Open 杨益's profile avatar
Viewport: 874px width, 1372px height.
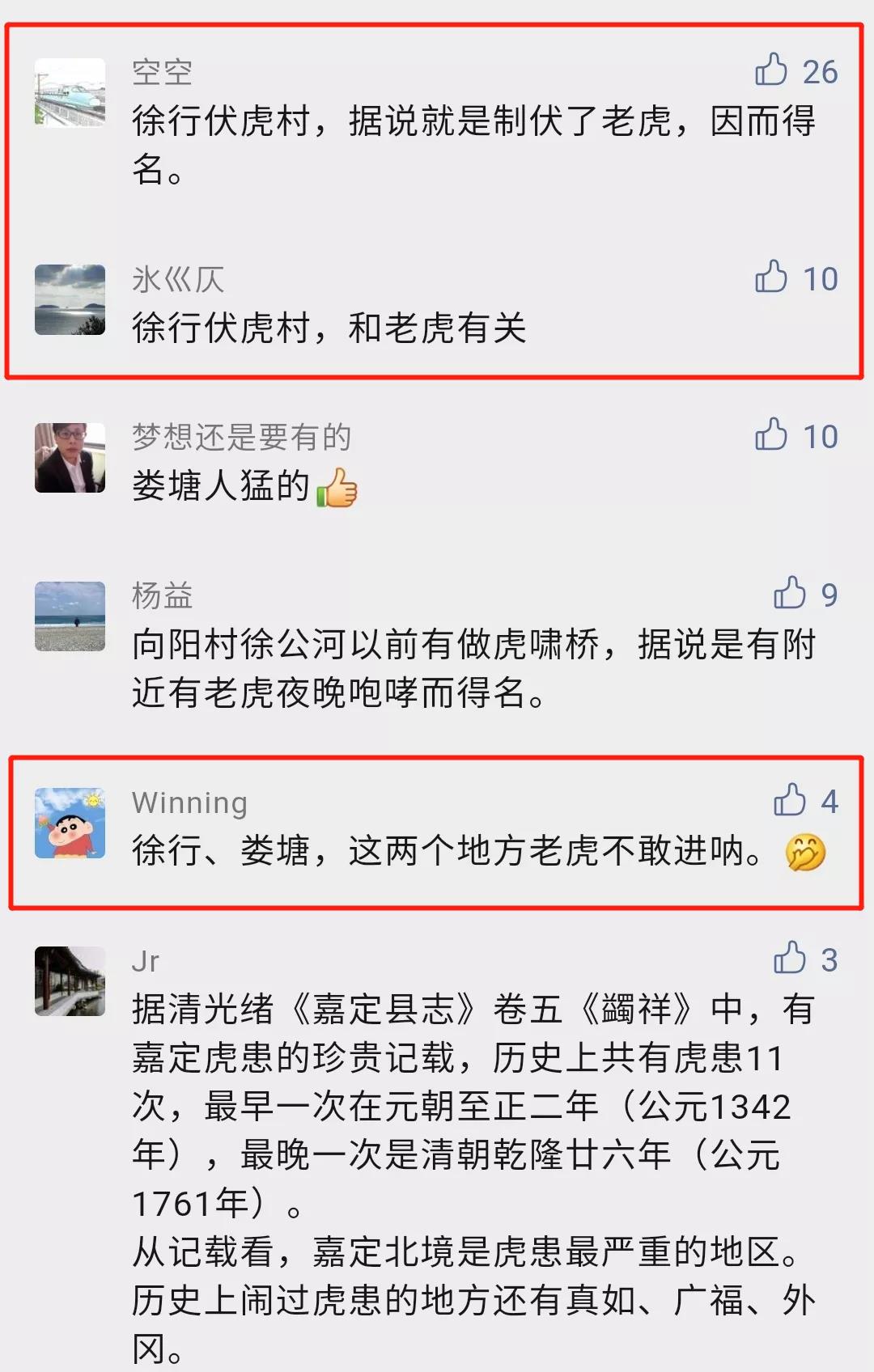pos(70,616)
